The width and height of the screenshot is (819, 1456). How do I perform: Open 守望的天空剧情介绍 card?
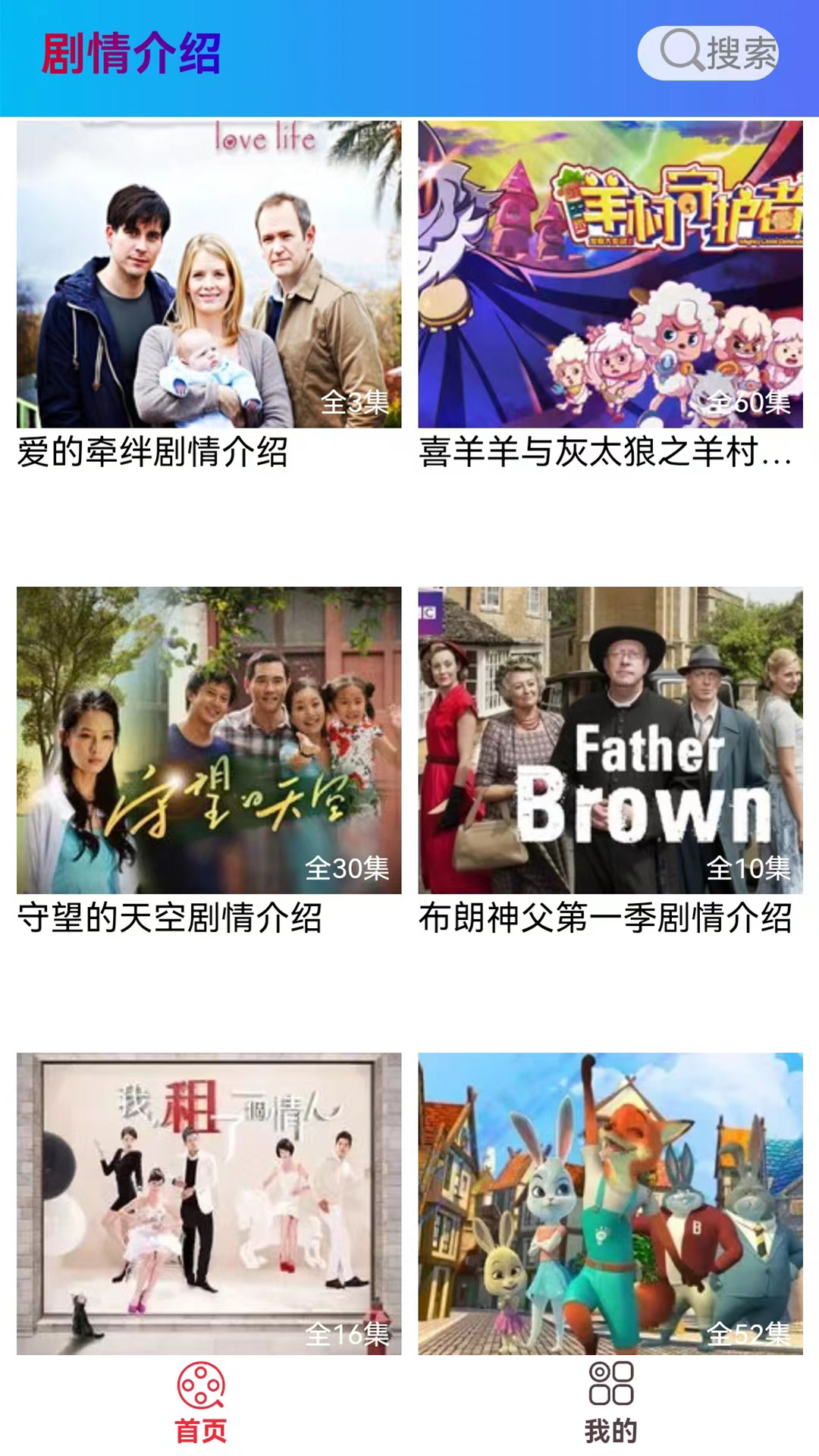pyautogui.click(x=209, y=762)
